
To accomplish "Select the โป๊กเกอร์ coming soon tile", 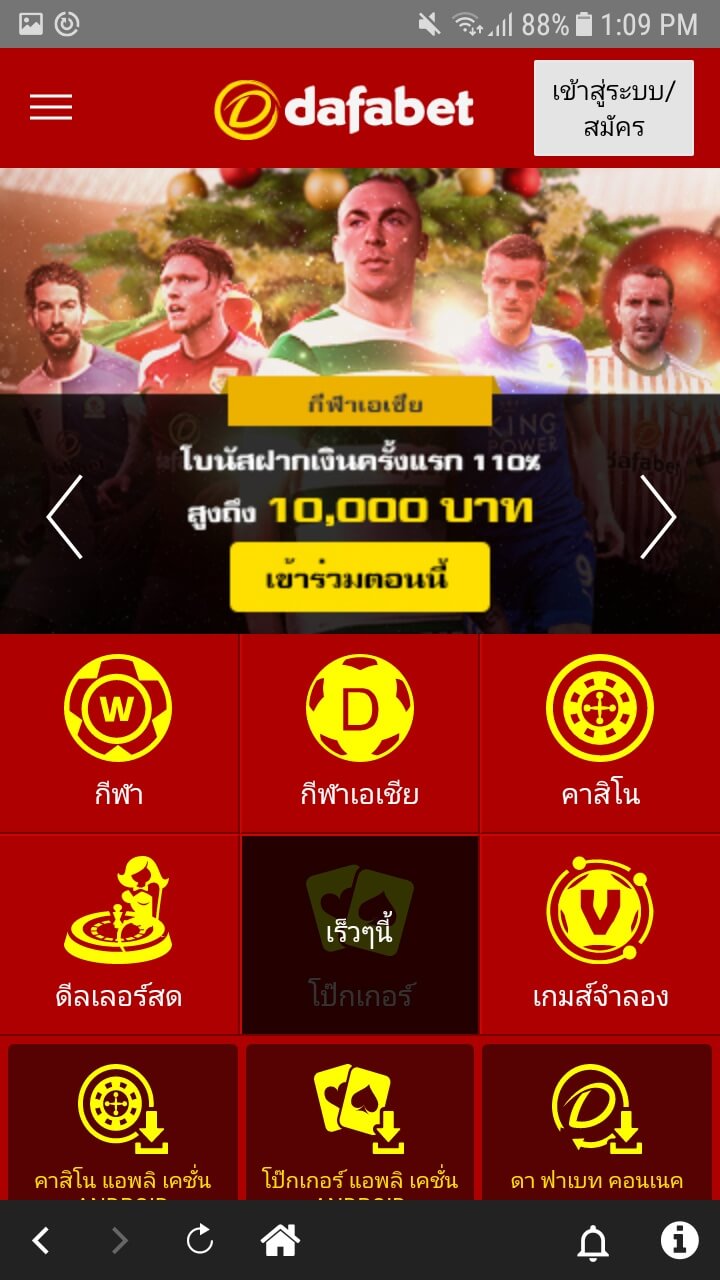I will coord(359,935).
